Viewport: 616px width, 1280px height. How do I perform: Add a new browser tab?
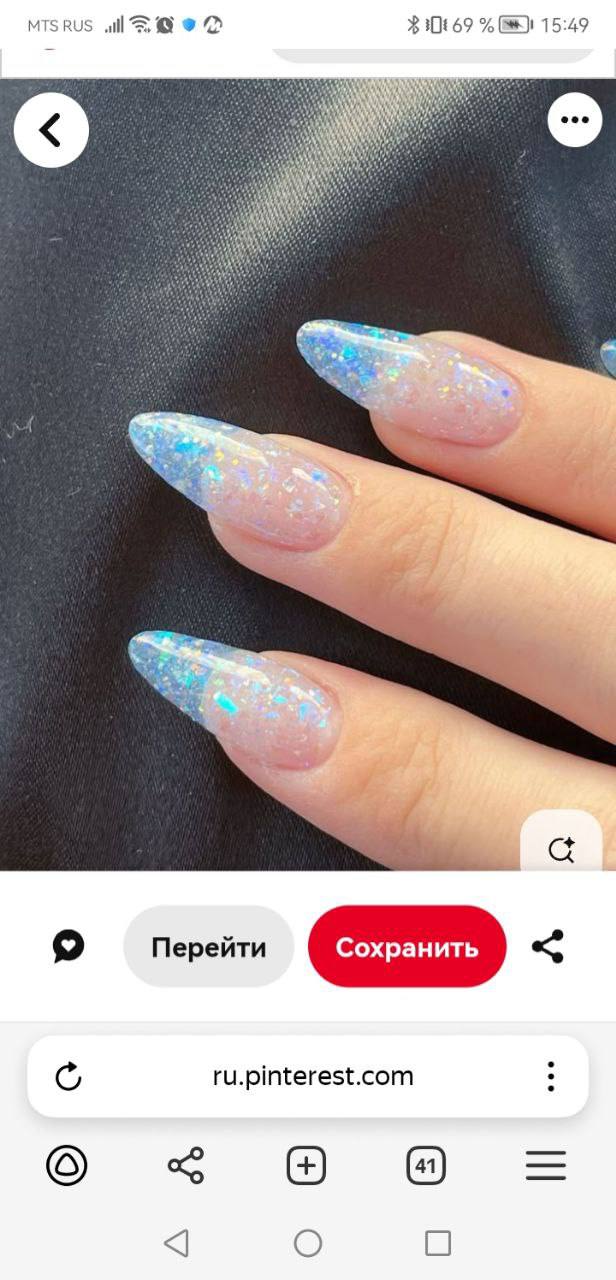pyautogui.click(x=306, y=1165)
